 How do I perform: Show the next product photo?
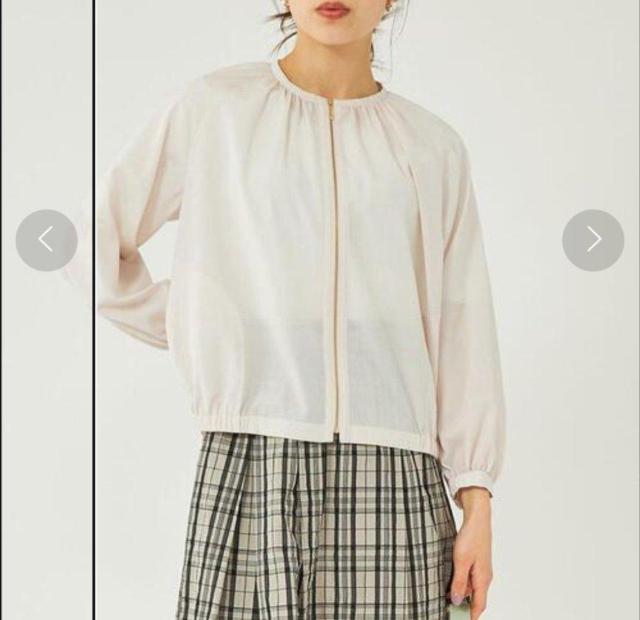point(593,240)
